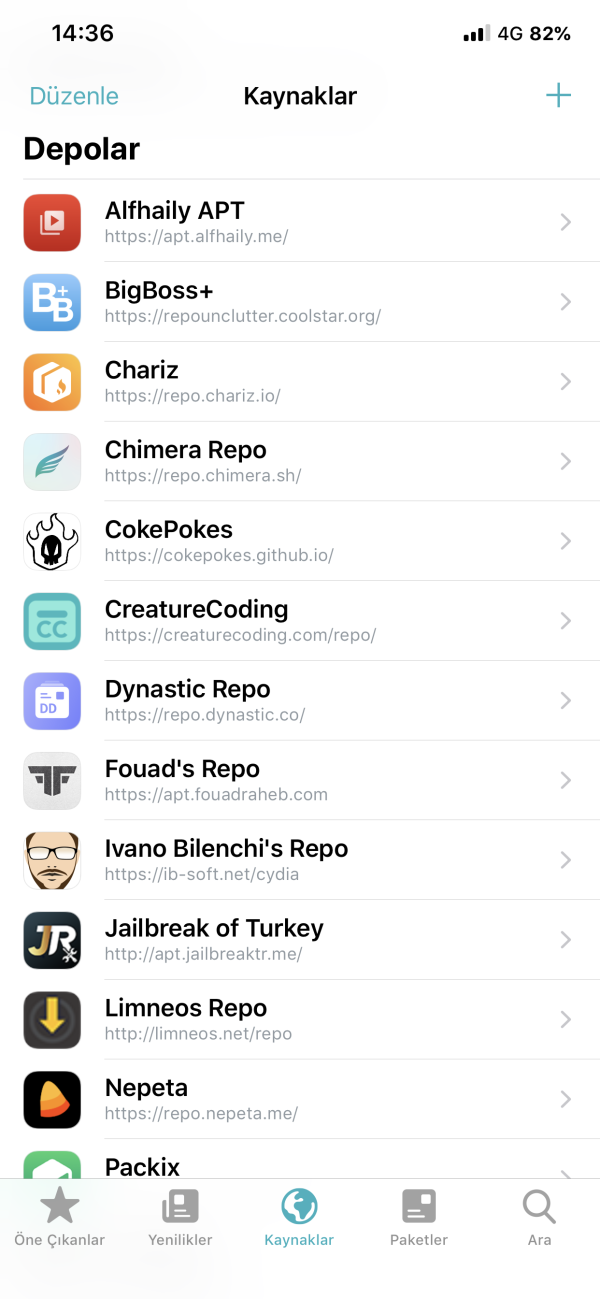
Task: Select Dynastic Repo
Action: click(300, 701)
